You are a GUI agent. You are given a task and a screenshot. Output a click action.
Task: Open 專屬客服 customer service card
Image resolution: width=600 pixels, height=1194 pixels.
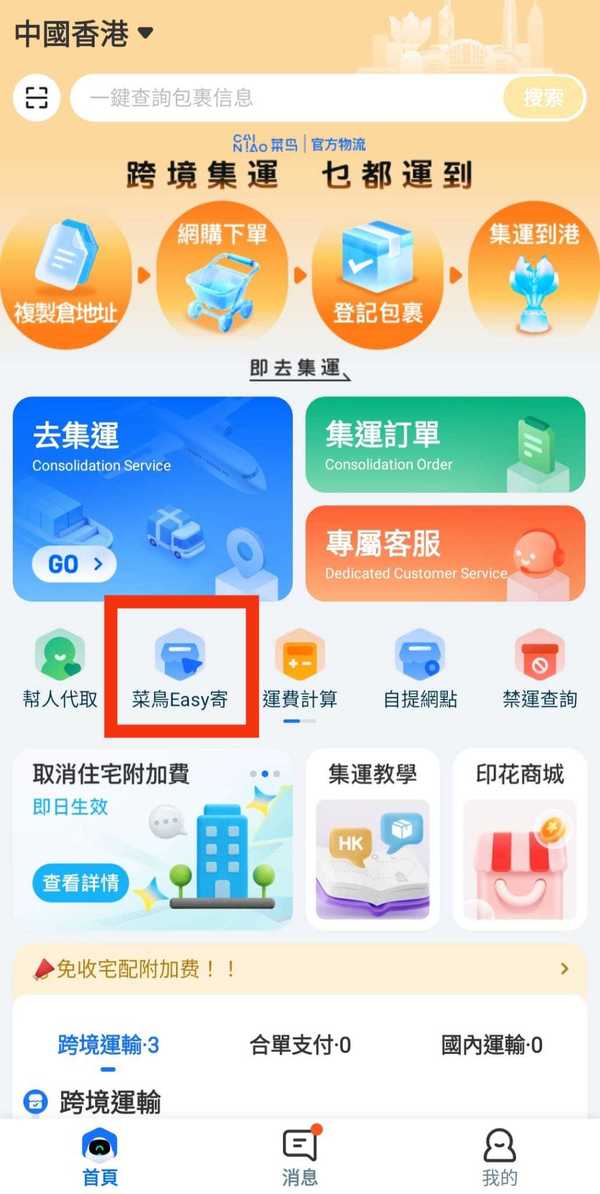(445, 553)
